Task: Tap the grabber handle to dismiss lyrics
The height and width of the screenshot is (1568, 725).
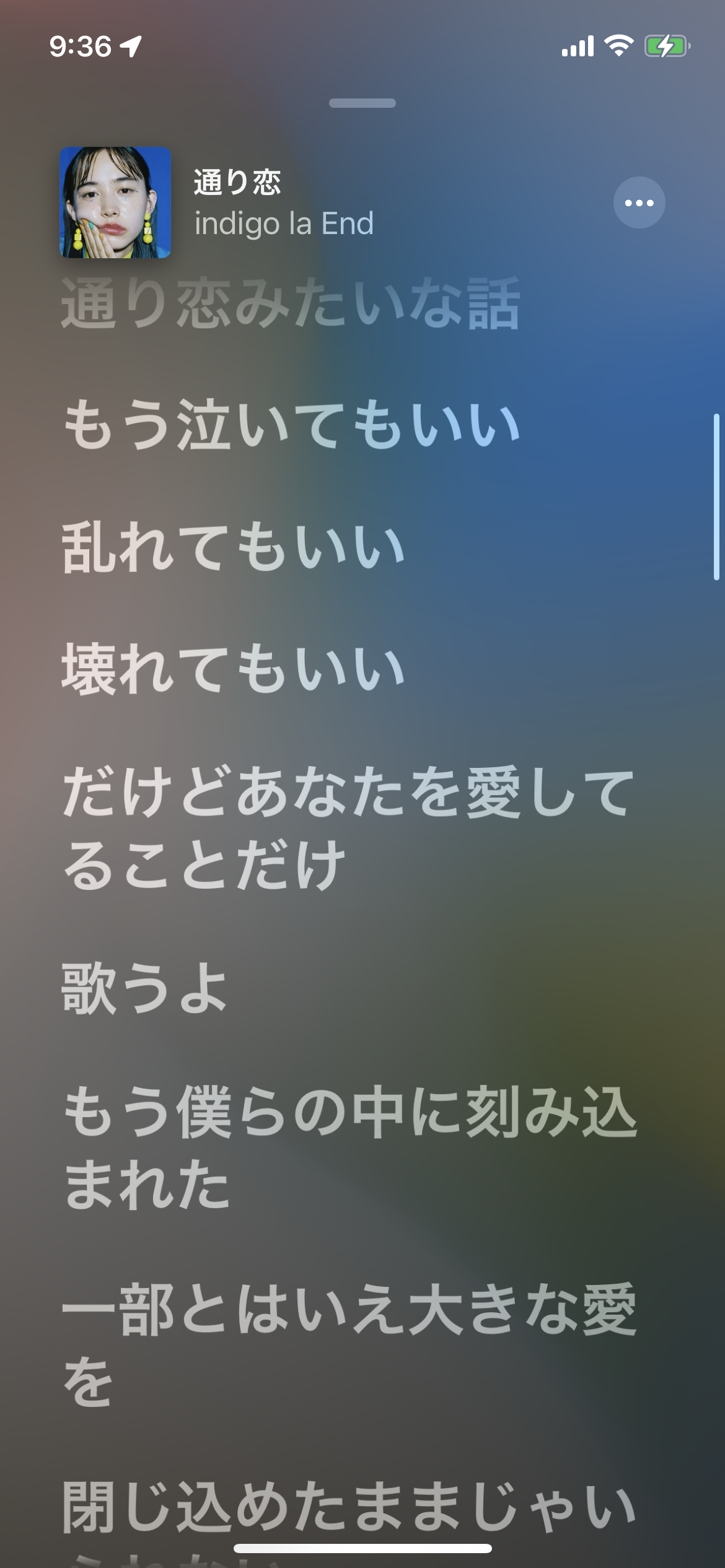Action: pyautogui.click(x=362, y=103)
